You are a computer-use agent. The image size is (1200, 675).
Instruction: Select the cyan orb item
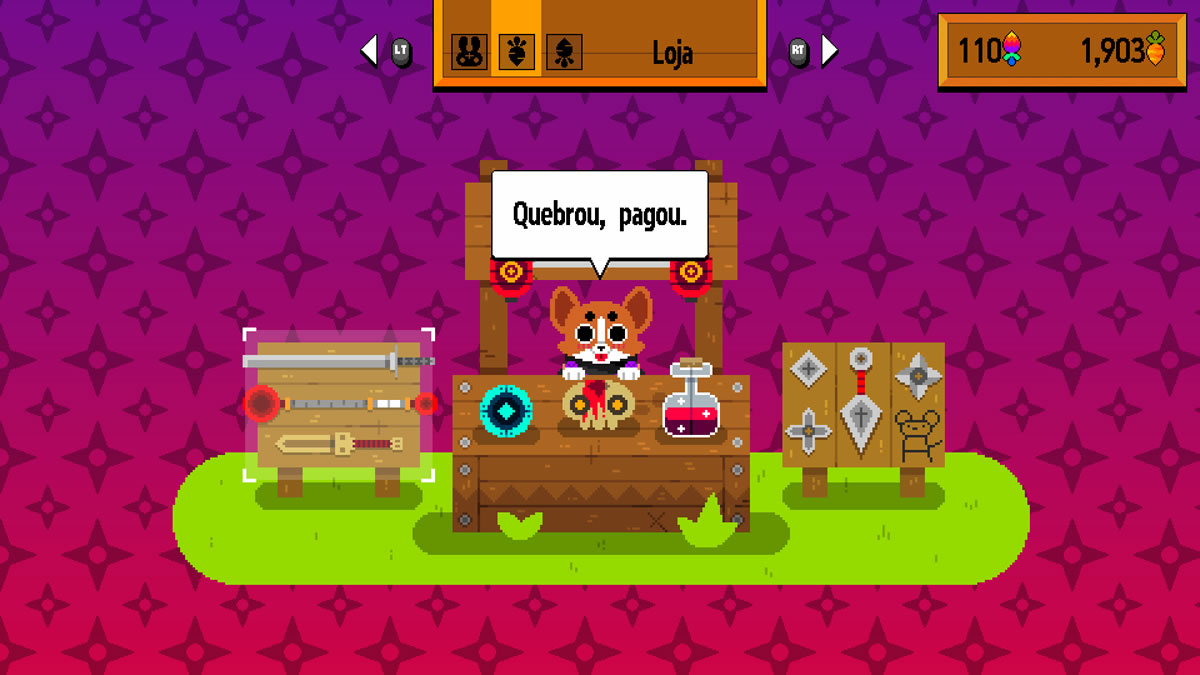coord(506,411)
